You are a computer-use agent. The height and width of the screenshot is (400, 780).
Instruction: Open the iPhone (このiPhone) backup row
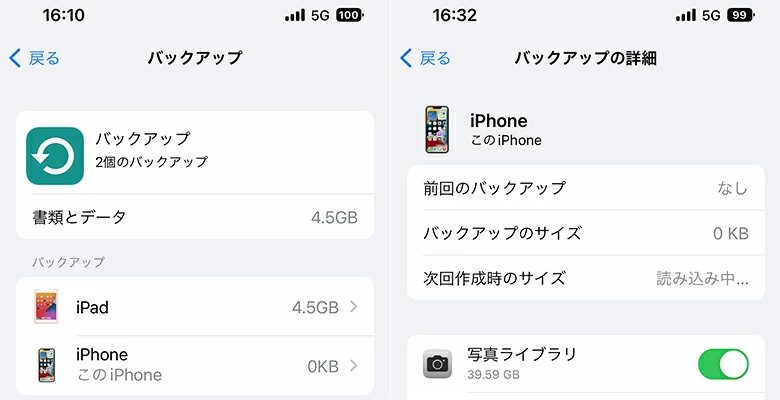point(195,365)
